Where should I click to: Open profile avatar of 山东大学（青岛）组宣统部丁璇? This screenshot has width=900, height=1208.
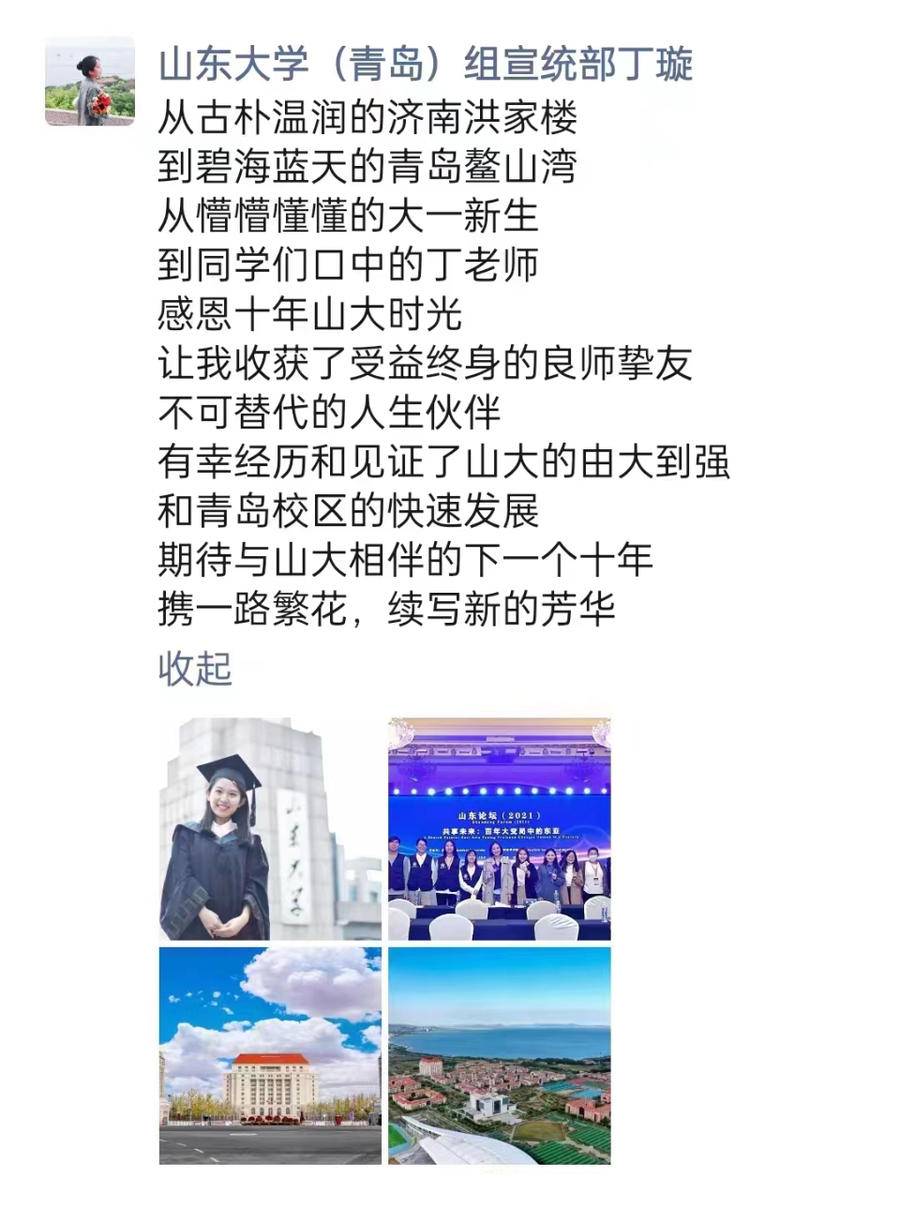click(90, 81)
